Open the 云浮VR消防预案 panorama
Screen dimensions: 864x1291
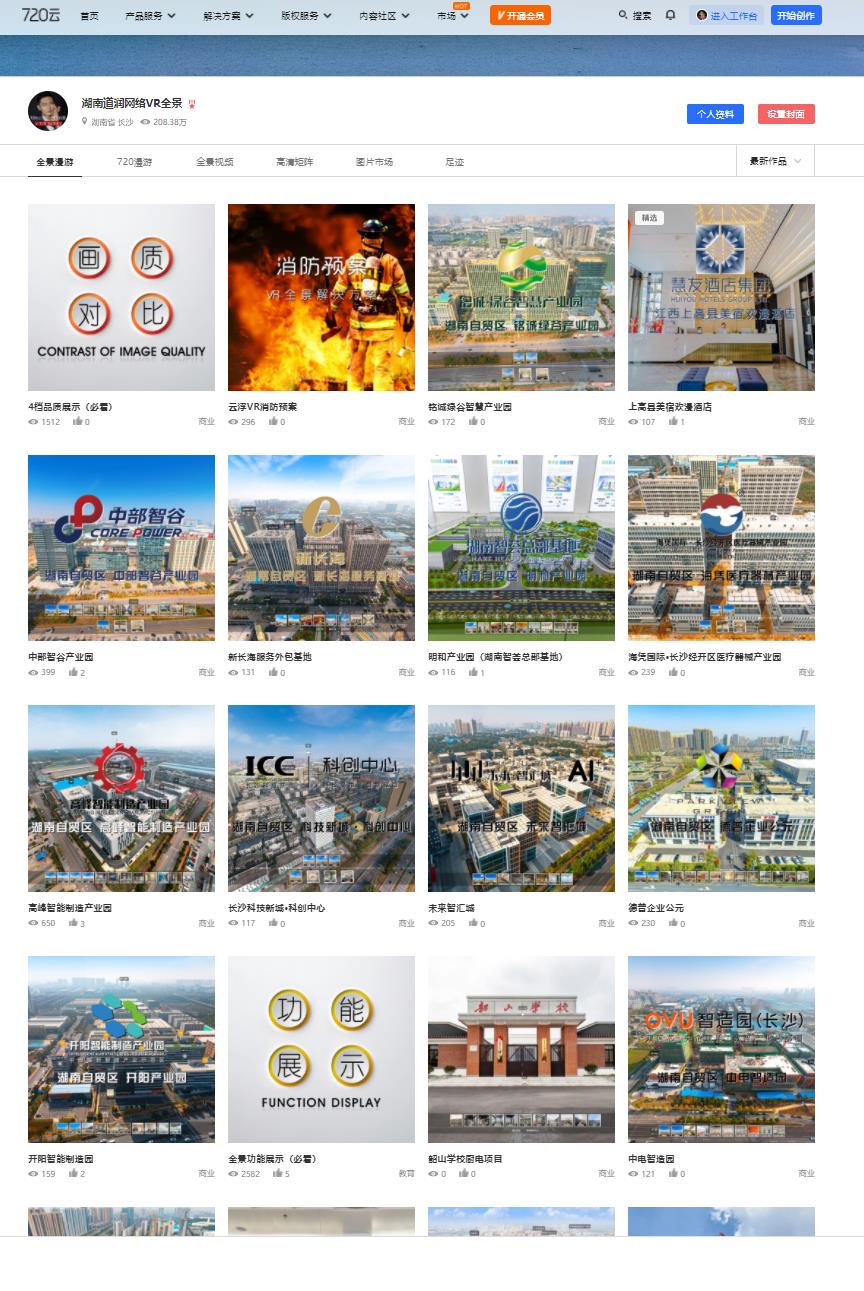(x=321, y=297)
